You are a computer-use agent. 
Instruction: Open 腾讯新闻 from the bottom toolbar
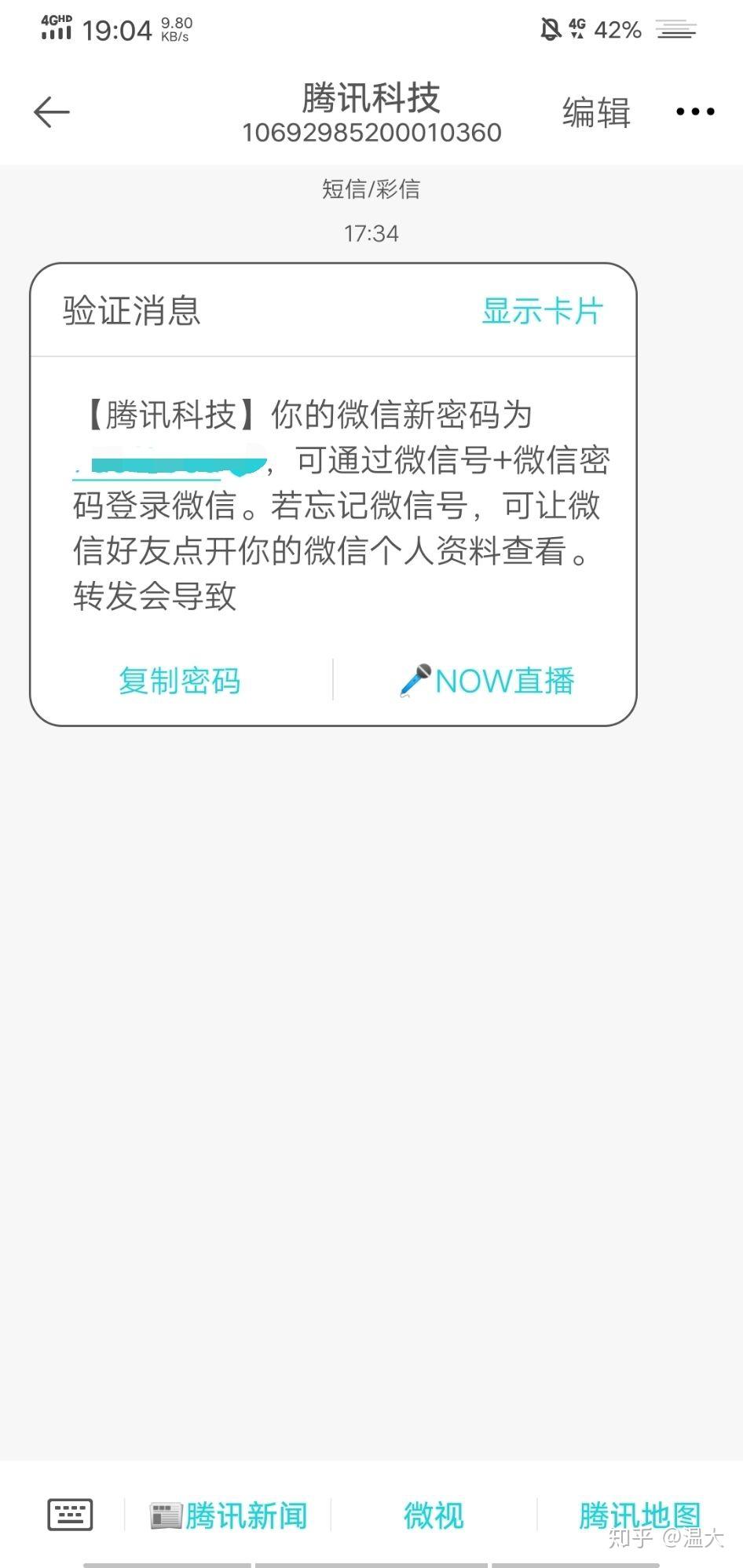pos(228,1514)
